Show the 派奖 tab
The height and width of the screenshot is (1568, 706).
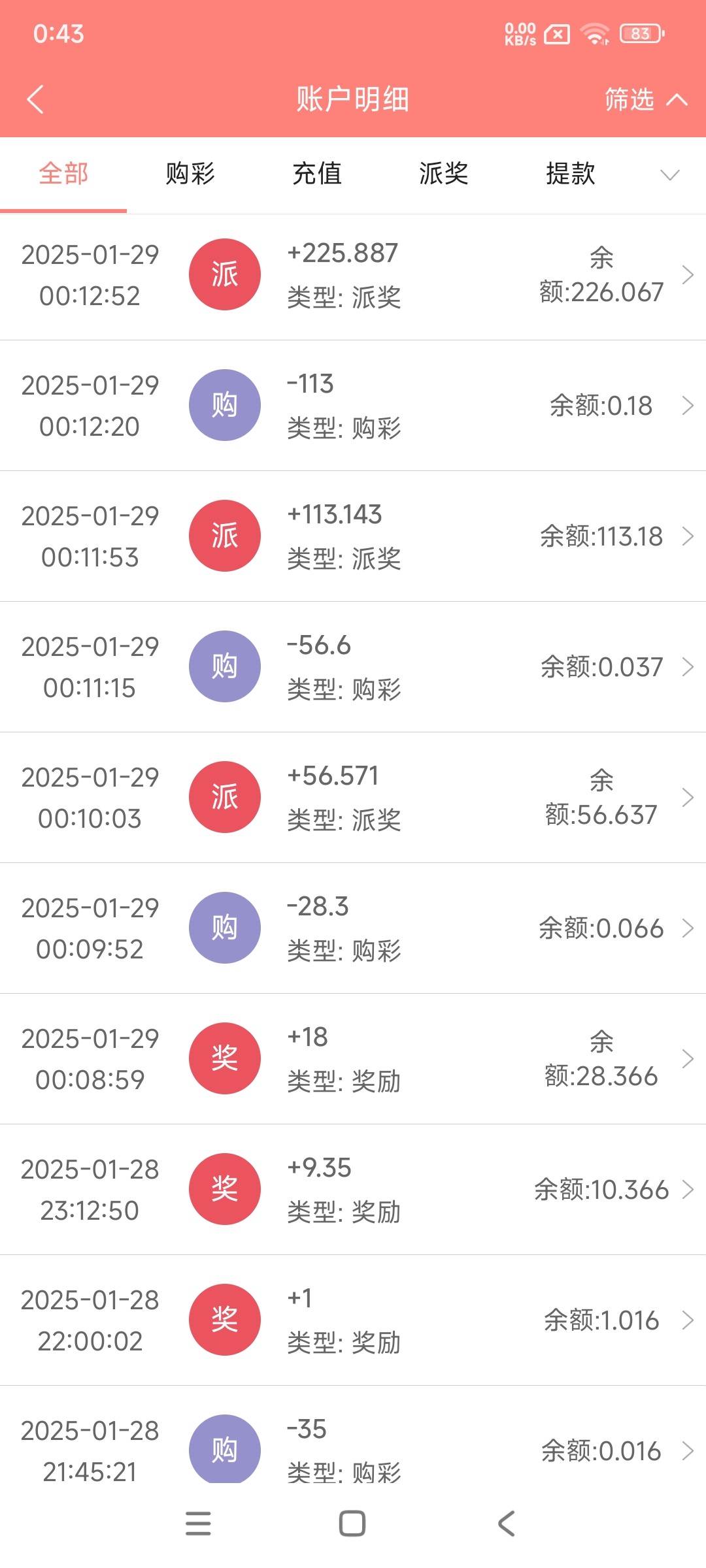point(444,174)
